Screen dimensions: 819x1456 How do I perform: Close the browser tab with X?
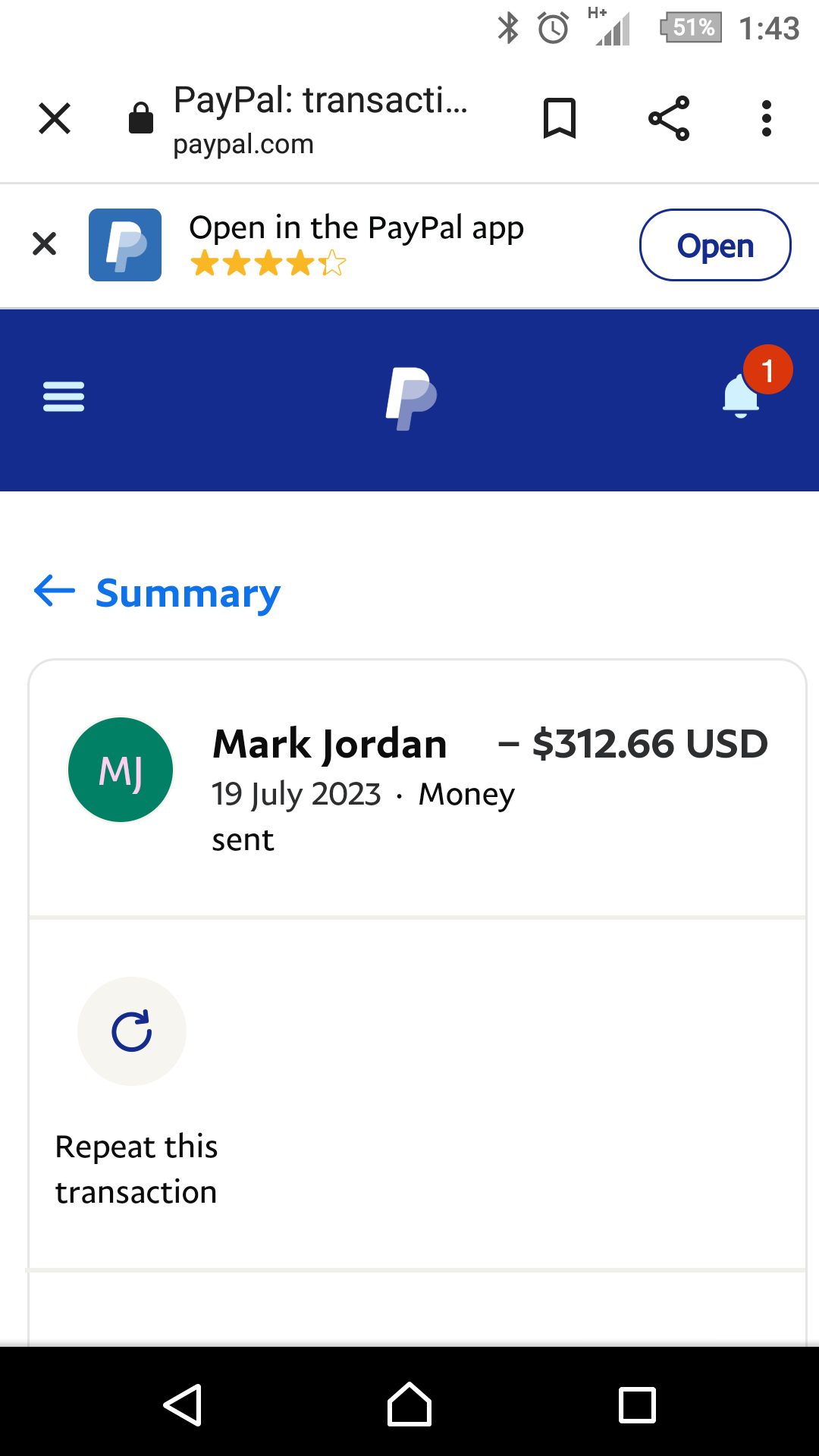click(x=55, y=118)
